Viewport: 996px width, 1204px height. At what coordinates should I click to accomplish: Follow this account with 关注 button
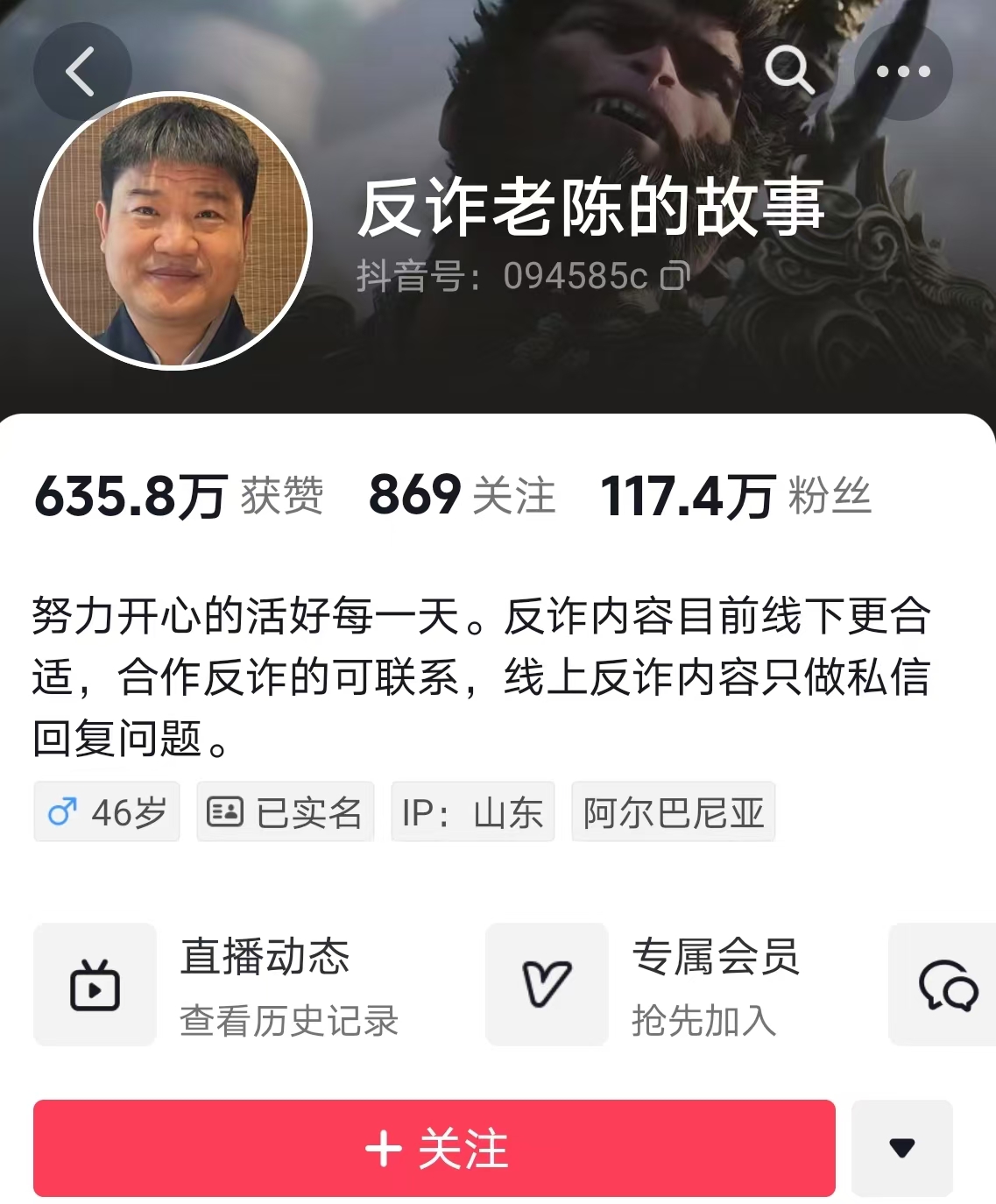(x=434, y=1148)
